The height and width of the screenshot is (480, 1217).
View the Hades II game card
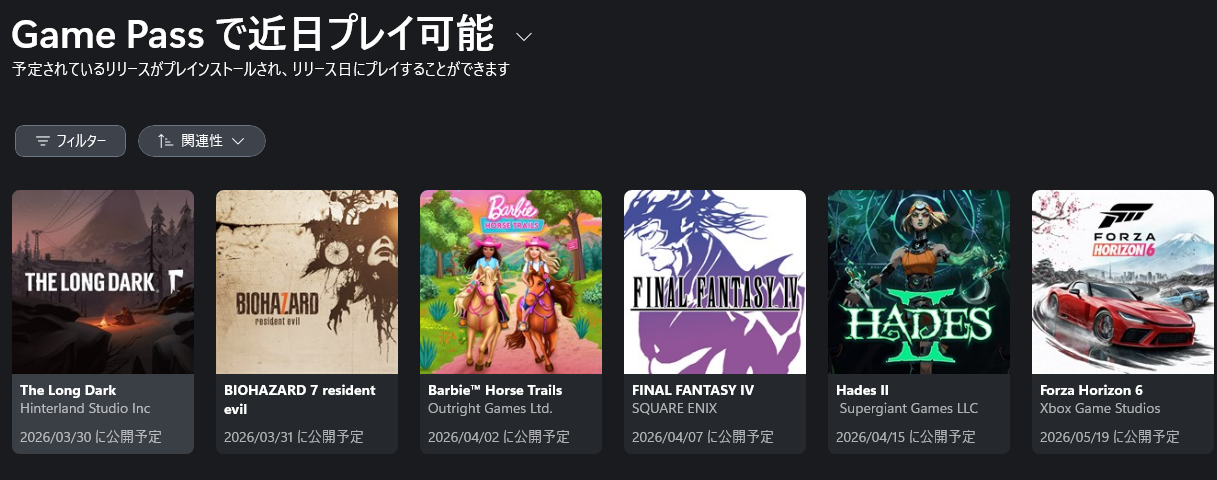(918, 282)
